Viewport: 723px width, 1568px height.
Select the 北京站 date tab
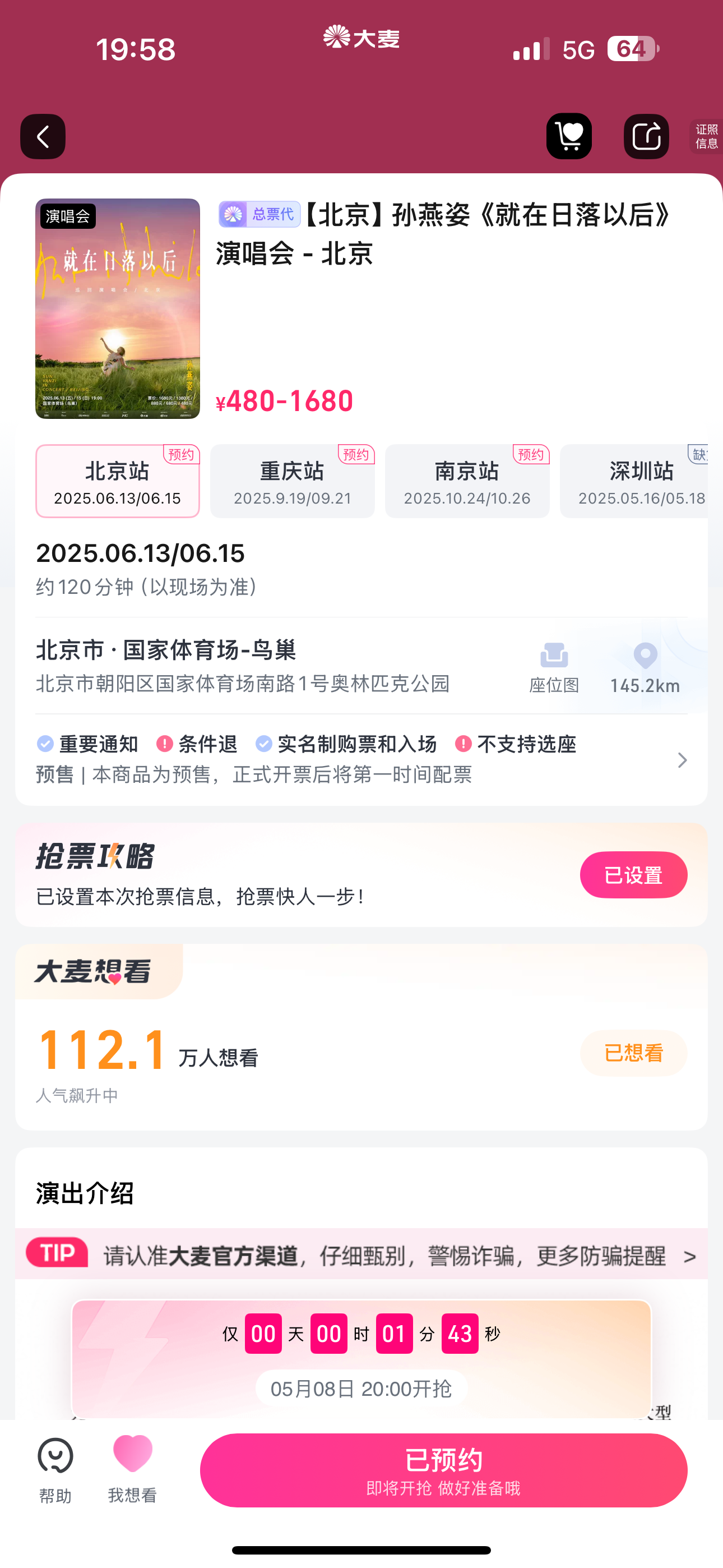point(118,481)
